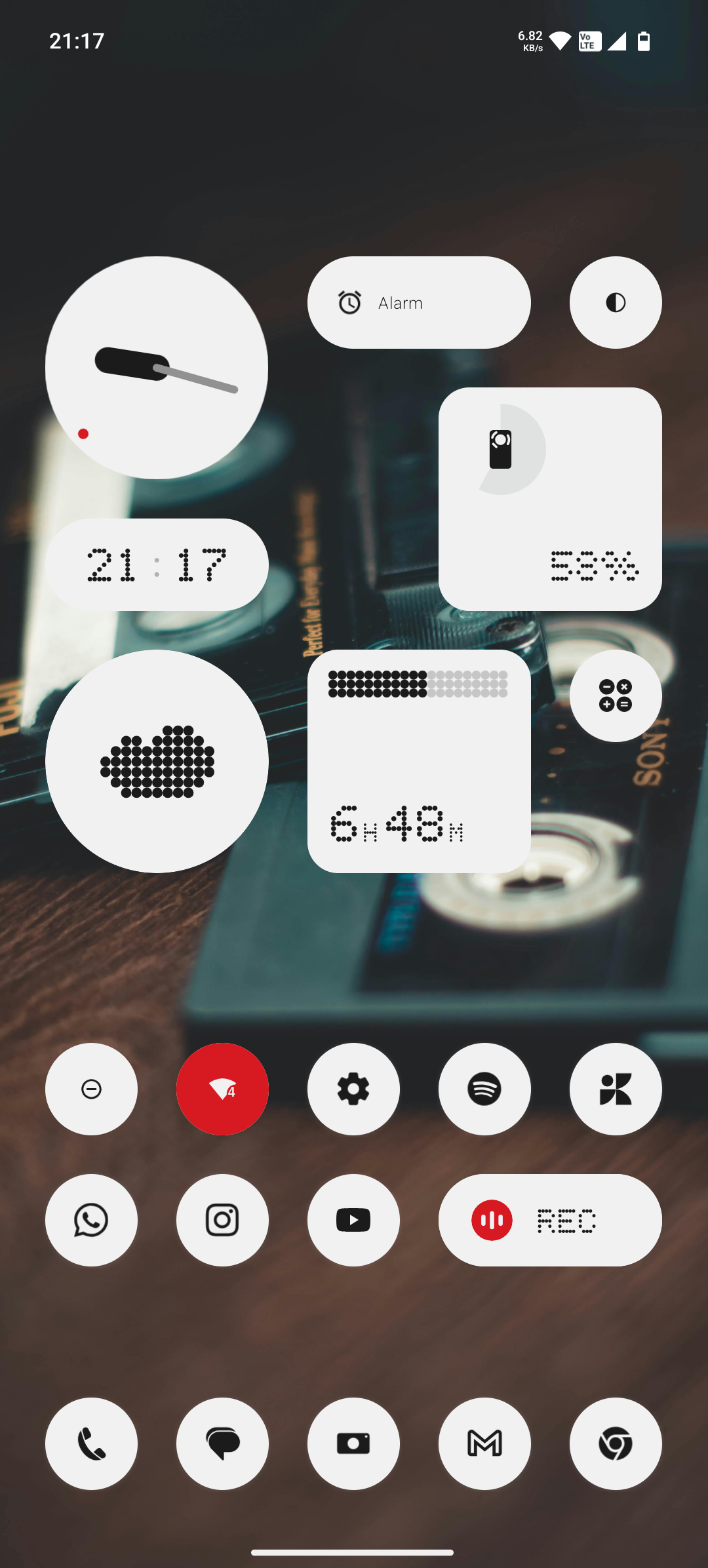The width and height of the screenshot is (708, 1568).
Task: Toggle the red Wi-Fi quick setting
Action: 222,1089
